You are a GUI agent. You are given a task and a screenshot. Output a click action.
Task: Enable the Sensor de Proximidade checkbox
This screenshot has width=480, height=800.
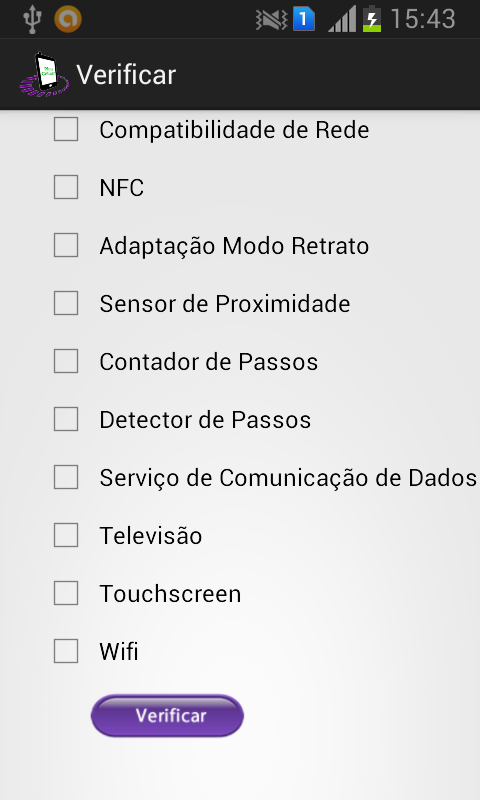[66, 304]
